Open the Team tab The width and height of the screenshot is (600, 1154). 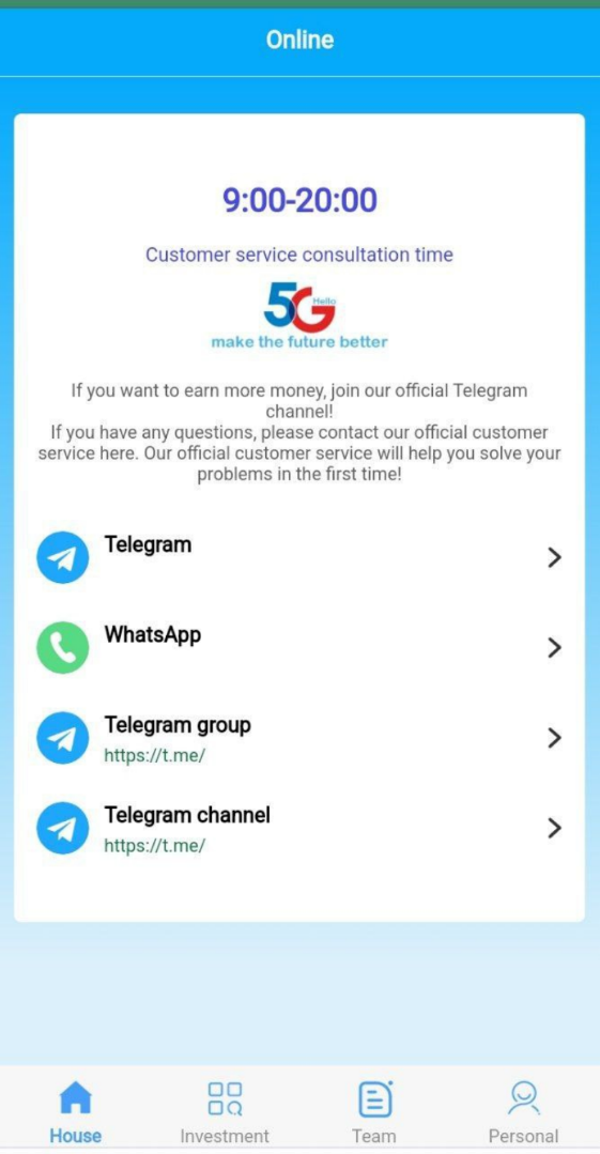(374, 1112)
